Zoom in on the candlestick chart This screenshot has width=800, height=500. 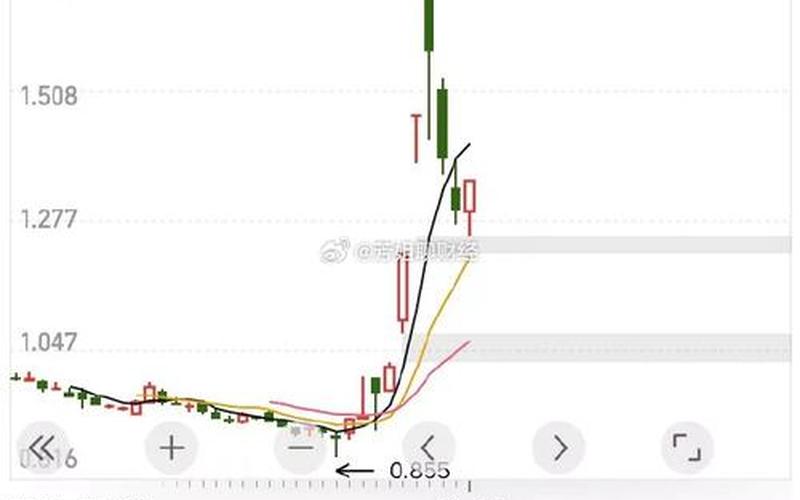(x=172, y=446)
